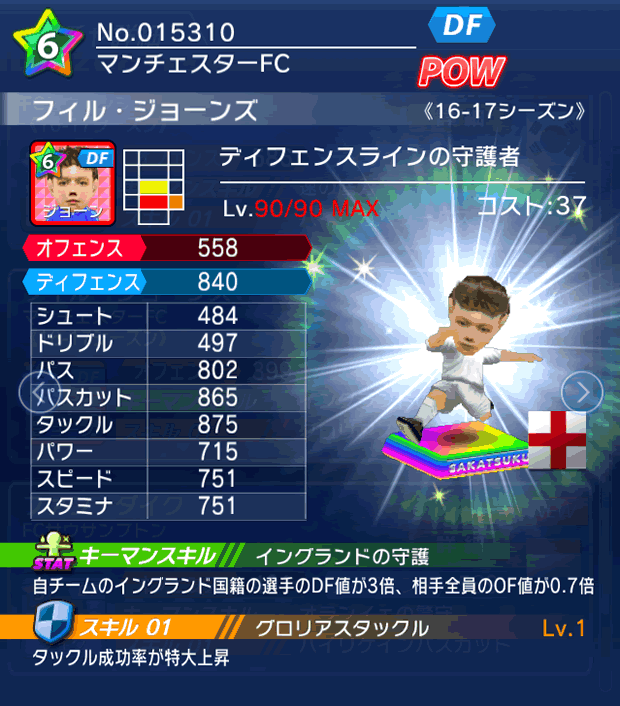Go to the next player card
The width and height of the screenshot is (620, 706).
pos(582,393)
